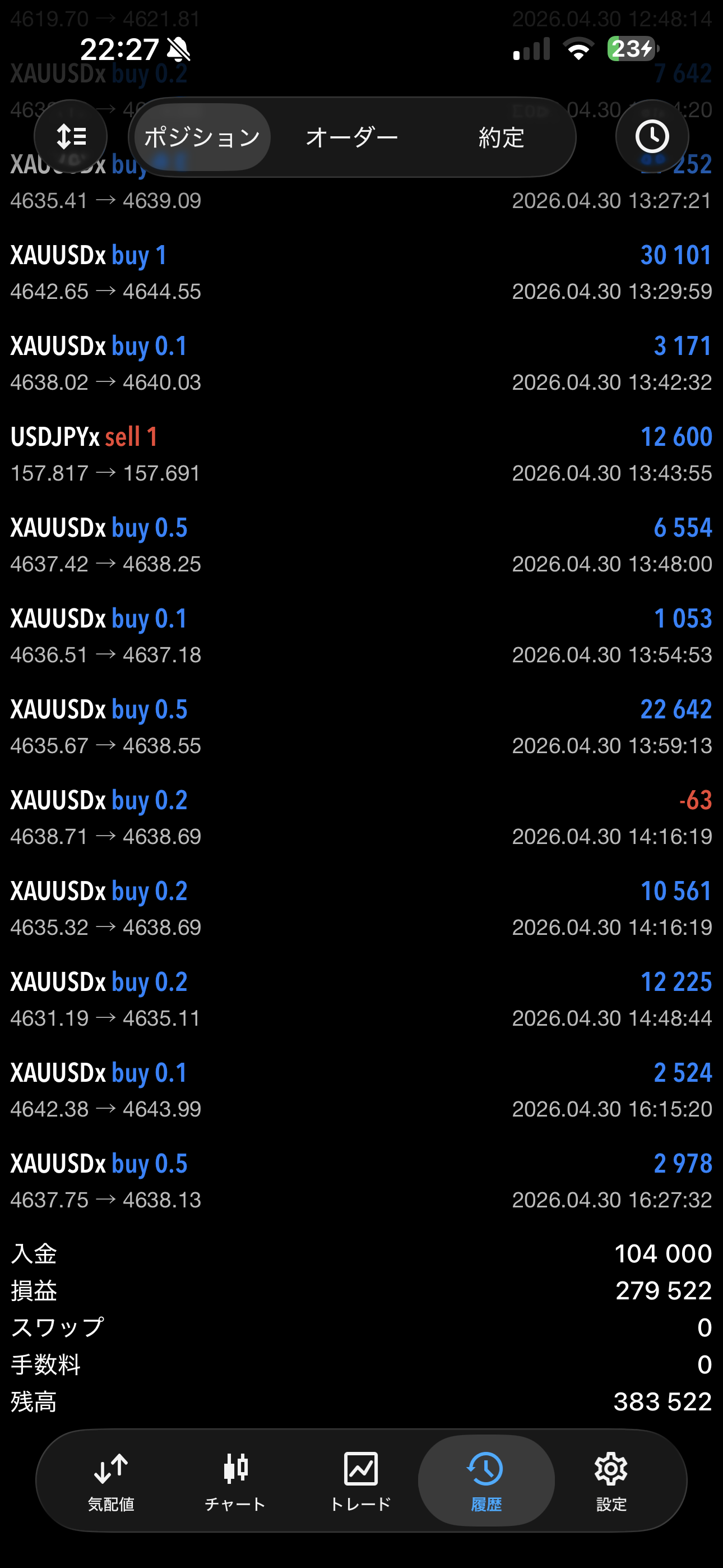Screen dimensions: 723x1568
Task: Open the sort options icon
Action: click(71, 136)
